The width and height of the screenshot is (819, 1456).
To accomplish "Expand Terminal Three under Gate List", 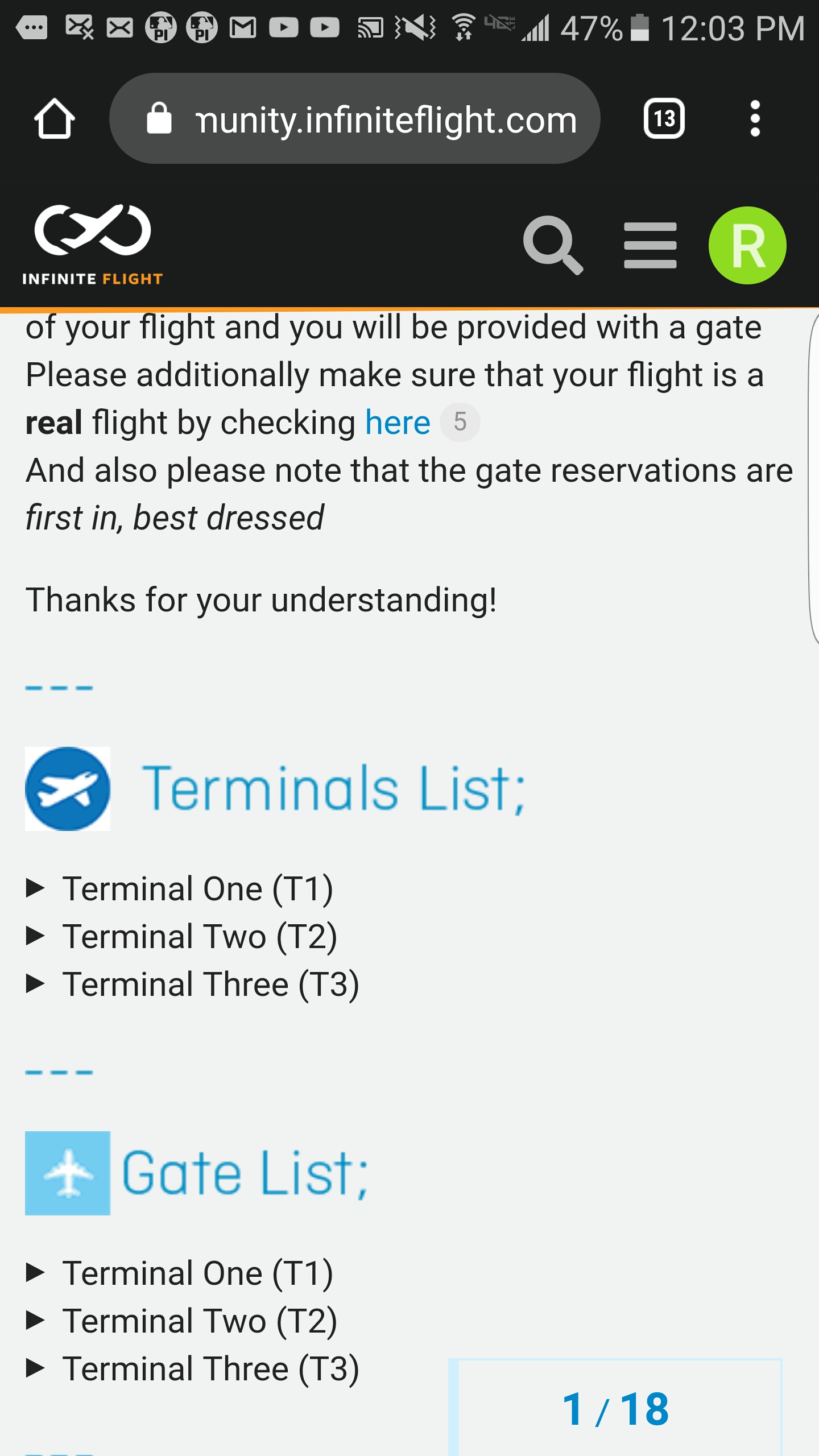I will (210, 1369).
